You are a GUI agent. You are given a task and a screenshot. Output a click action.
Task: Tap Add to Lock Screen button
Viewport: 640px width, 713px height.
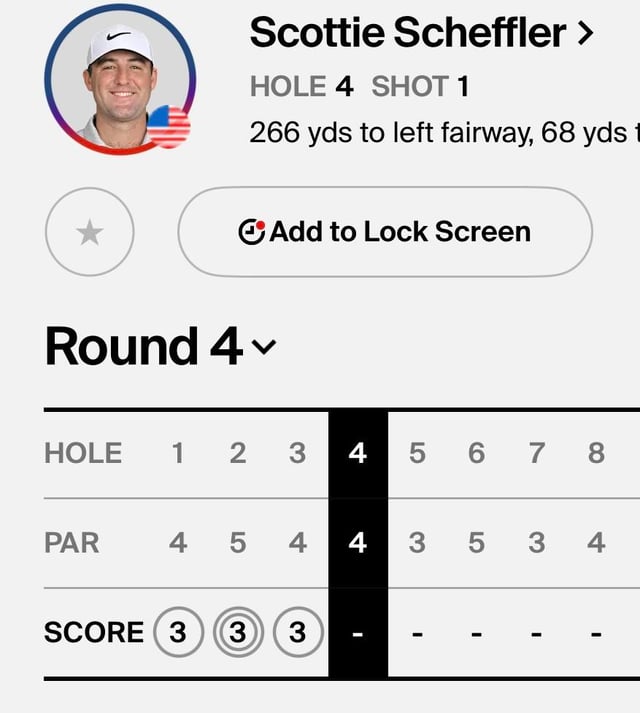385,232
